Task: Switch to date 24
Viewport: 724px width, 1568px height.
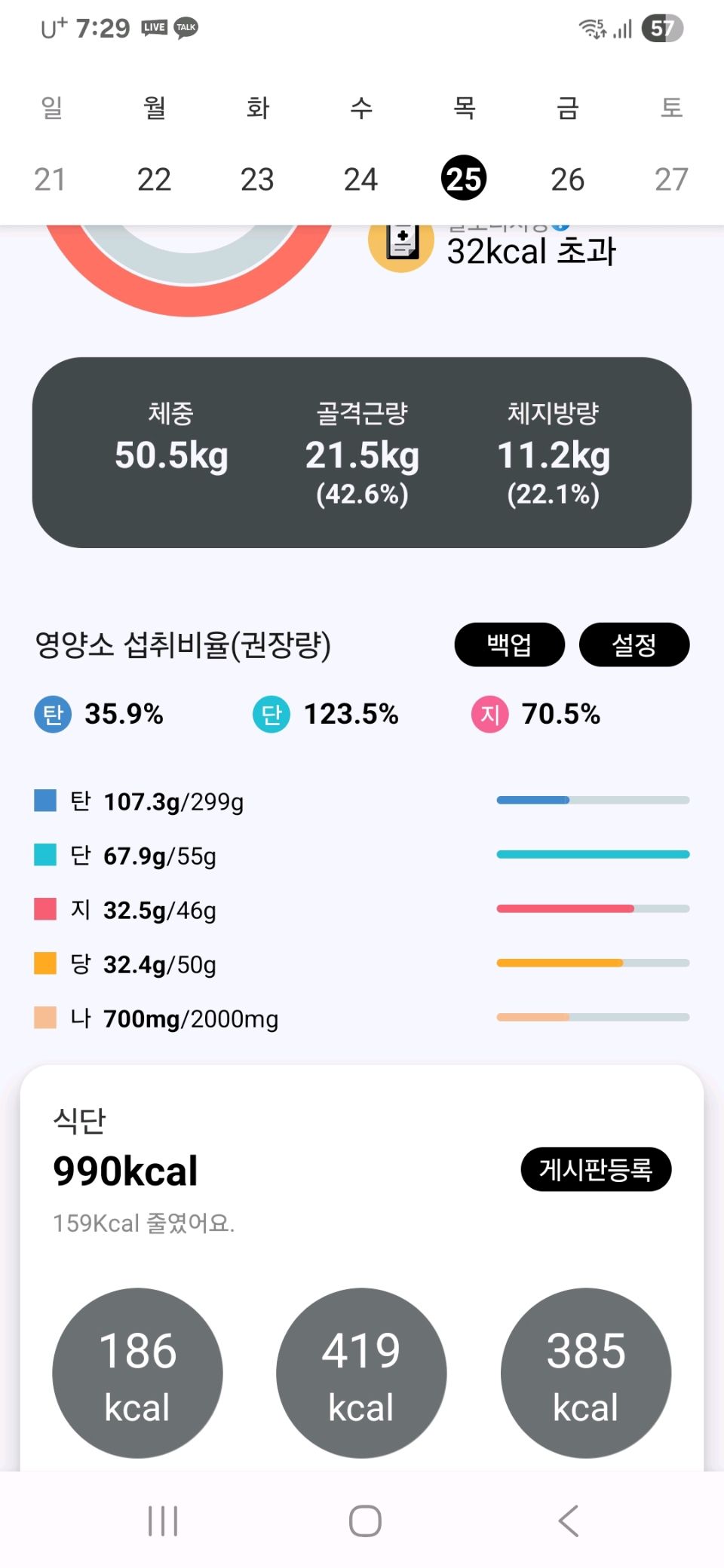Action: coord(360,179)
